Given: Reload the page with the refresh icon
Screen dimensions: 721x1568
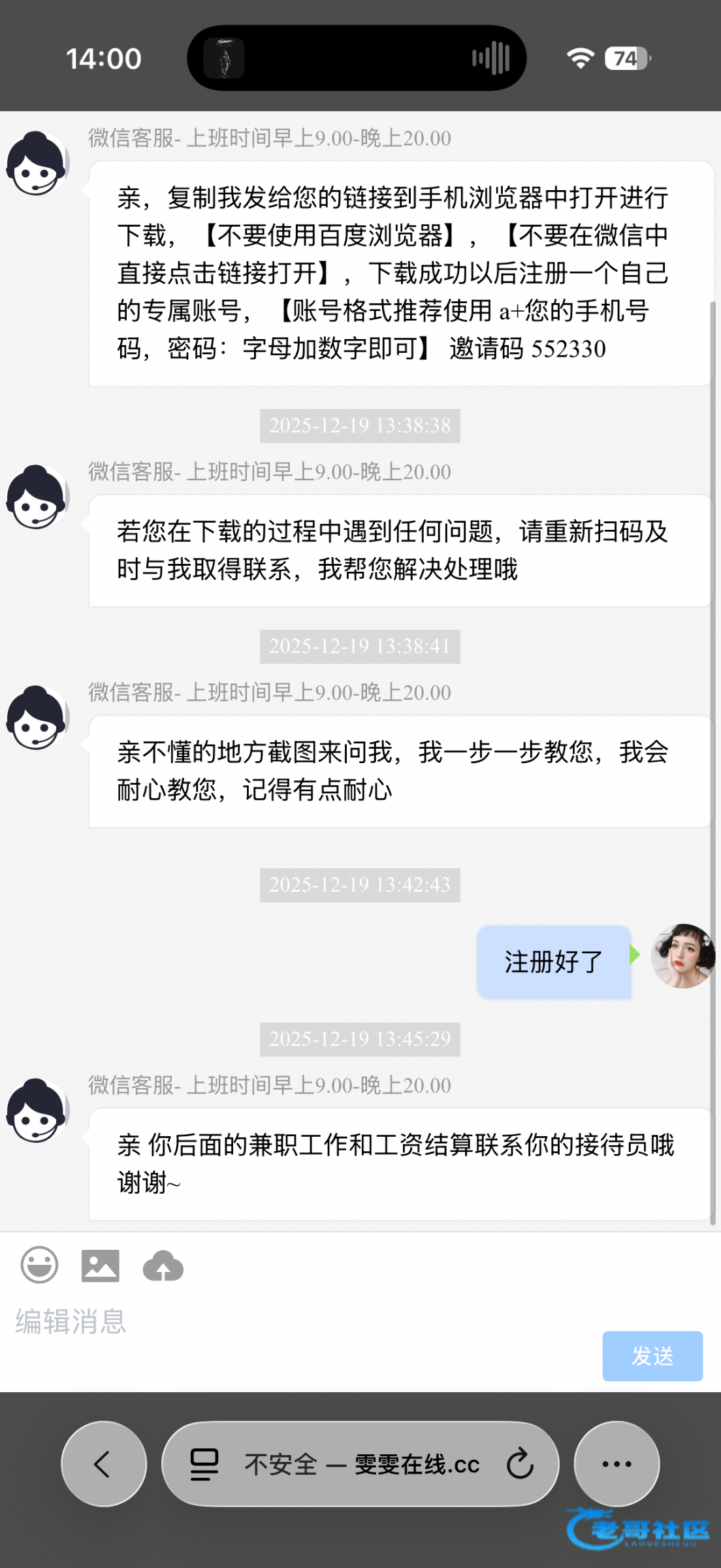Looking at the screenshot, I should pyautogui.click(x=521, y=1463).
